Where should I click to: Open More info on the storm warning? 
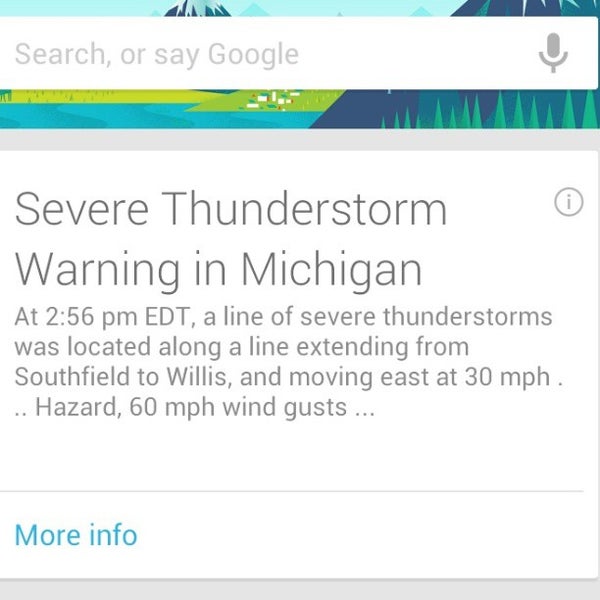pyautogui.click(x=76, y=535)
